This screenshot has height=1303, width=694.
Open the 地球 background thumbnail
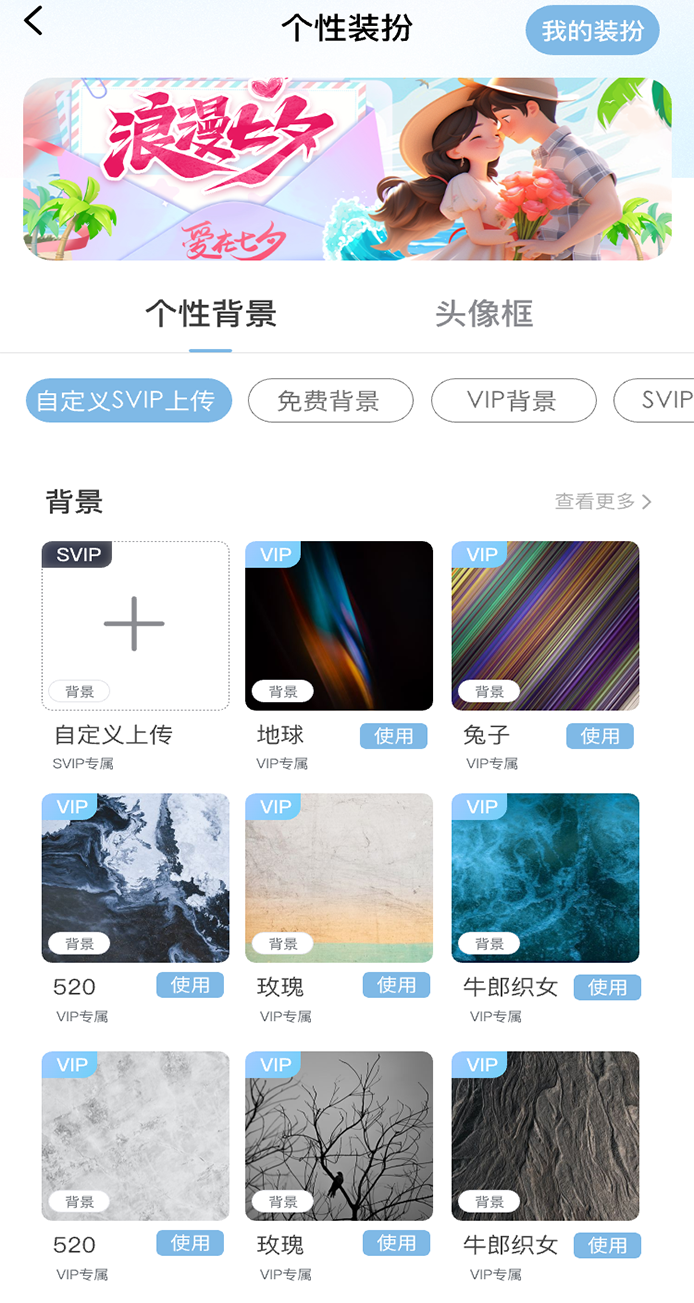pos(339,626)
